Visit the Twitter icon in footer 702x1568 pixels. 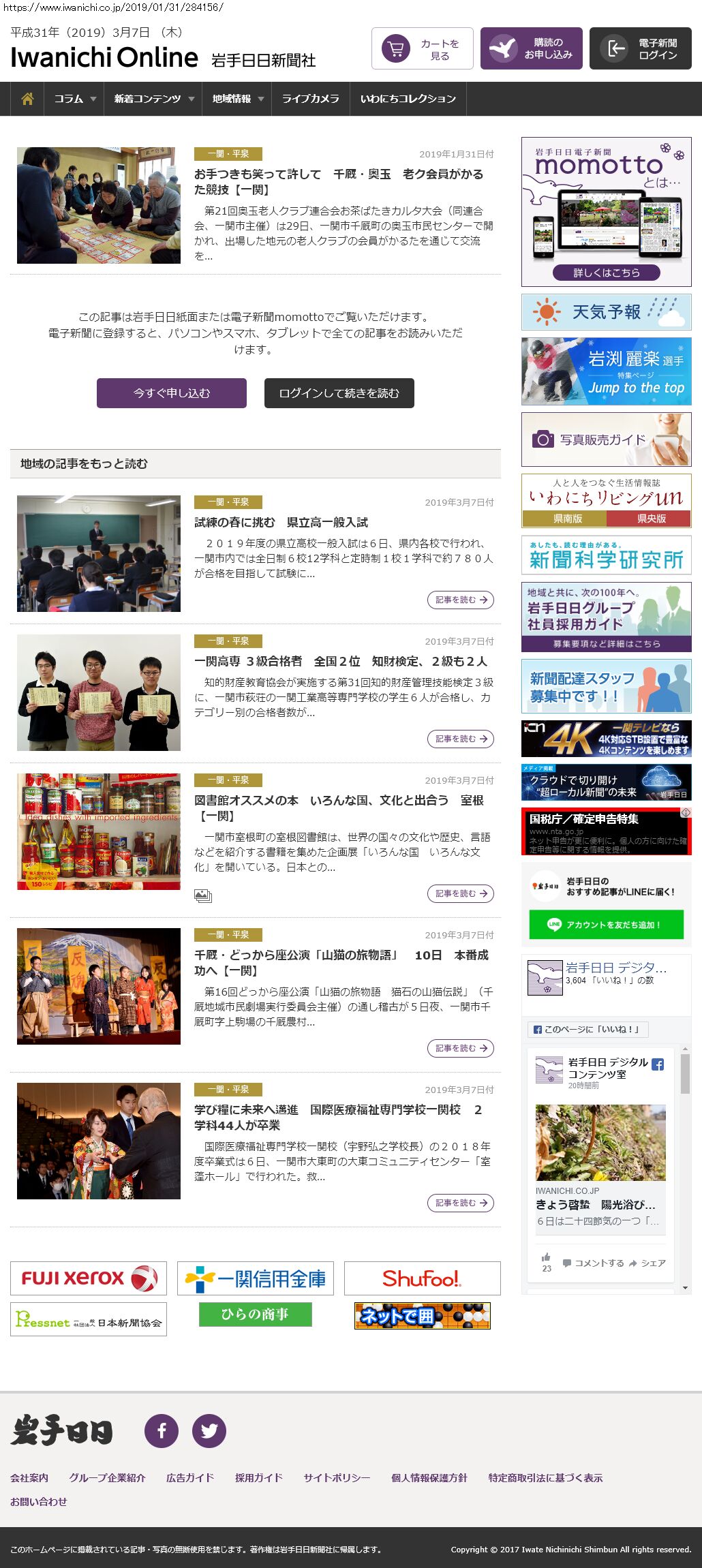coord(209,1430)
